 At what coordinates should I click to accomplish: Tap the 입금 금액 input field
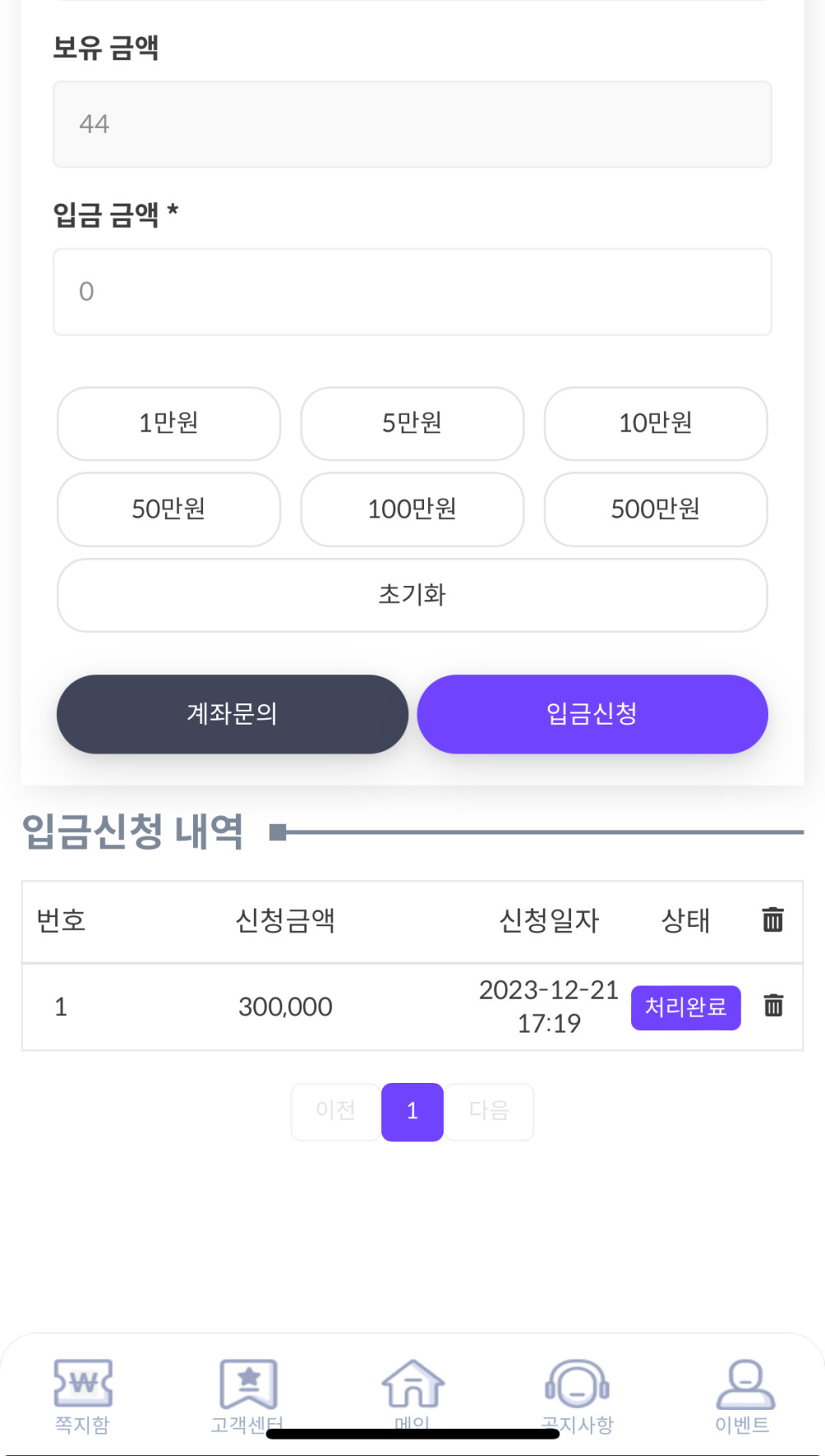[x=412, y=292]
